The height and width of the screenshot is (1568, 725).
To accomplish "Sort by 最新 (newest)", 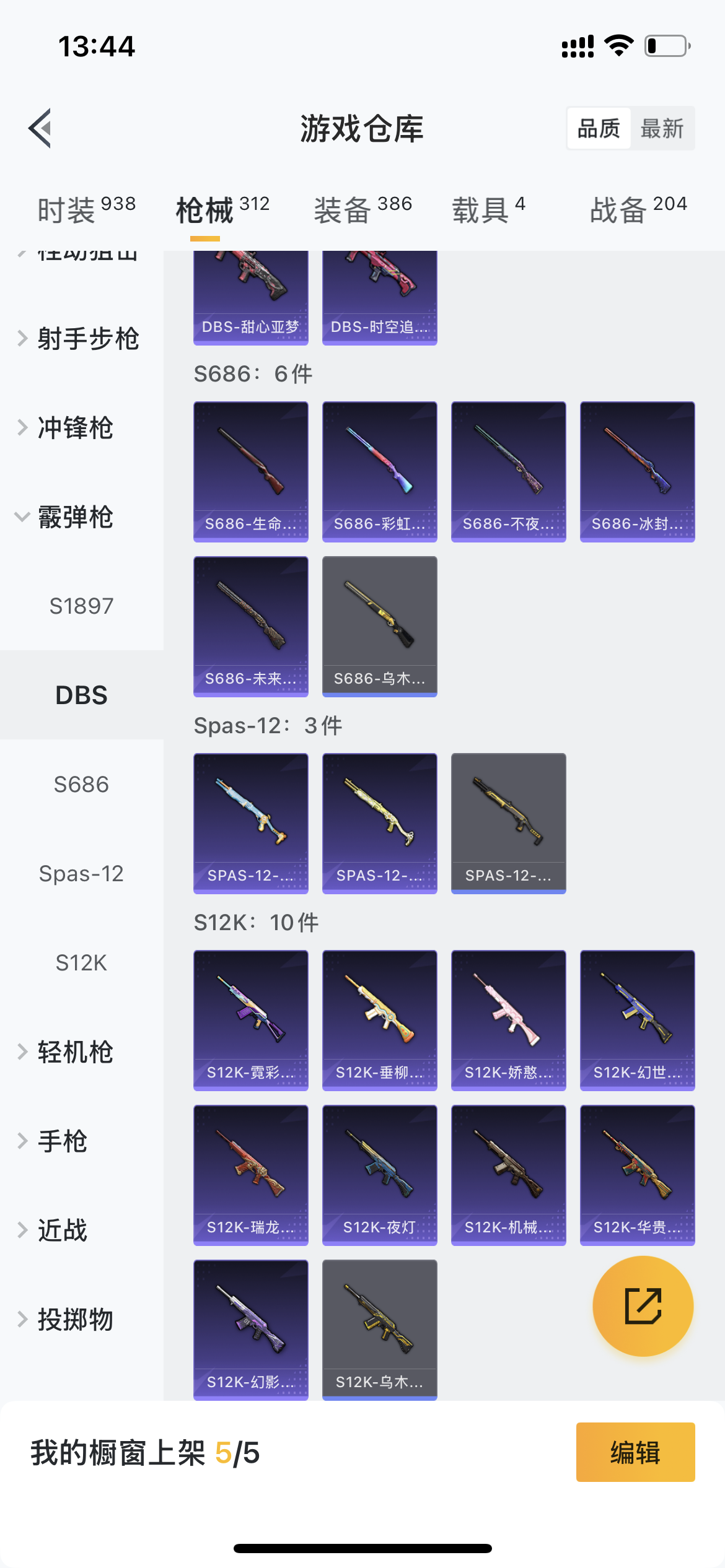I will [662, 129].
